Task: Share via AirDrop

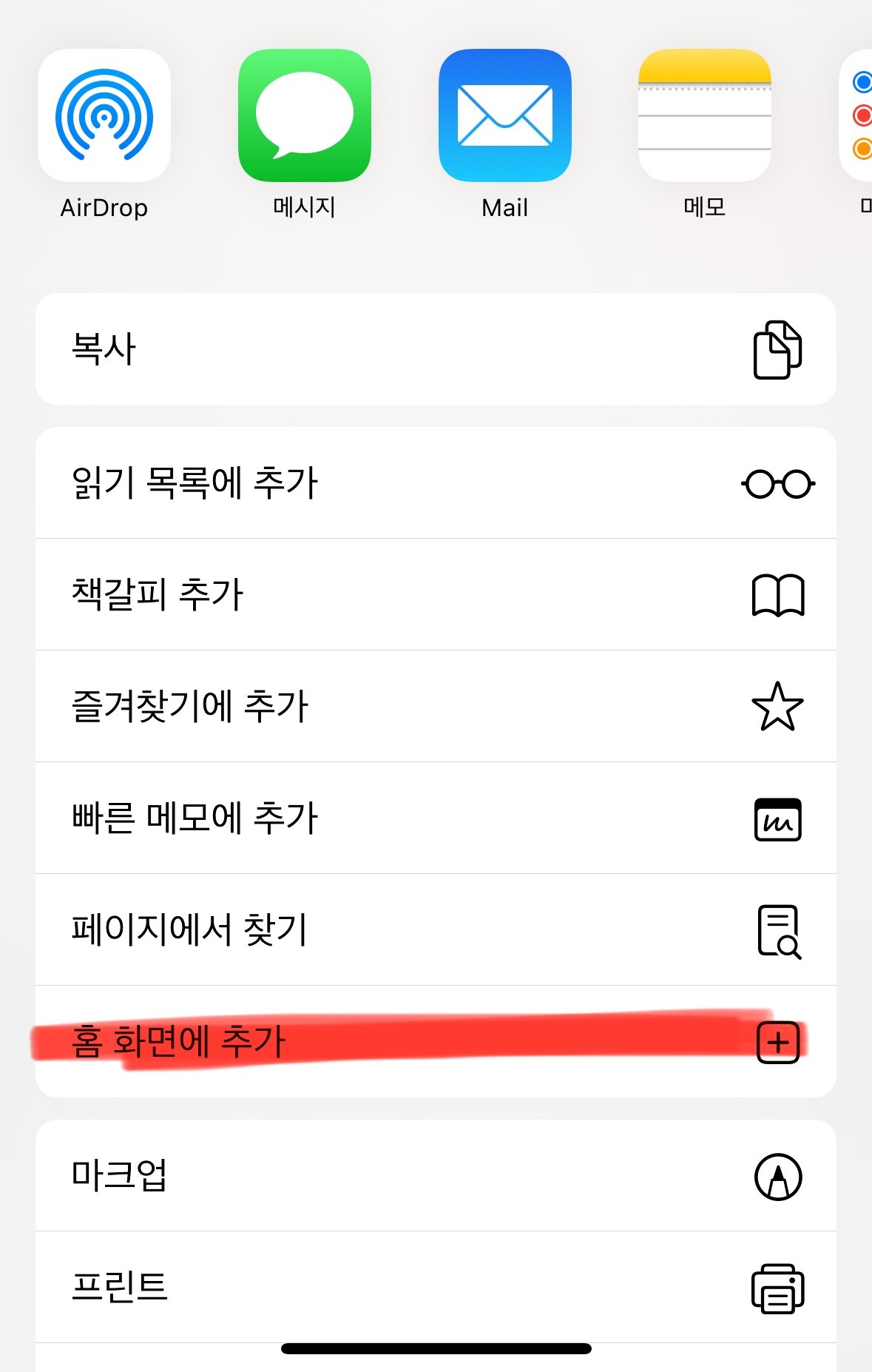Action: click(104, 116)
